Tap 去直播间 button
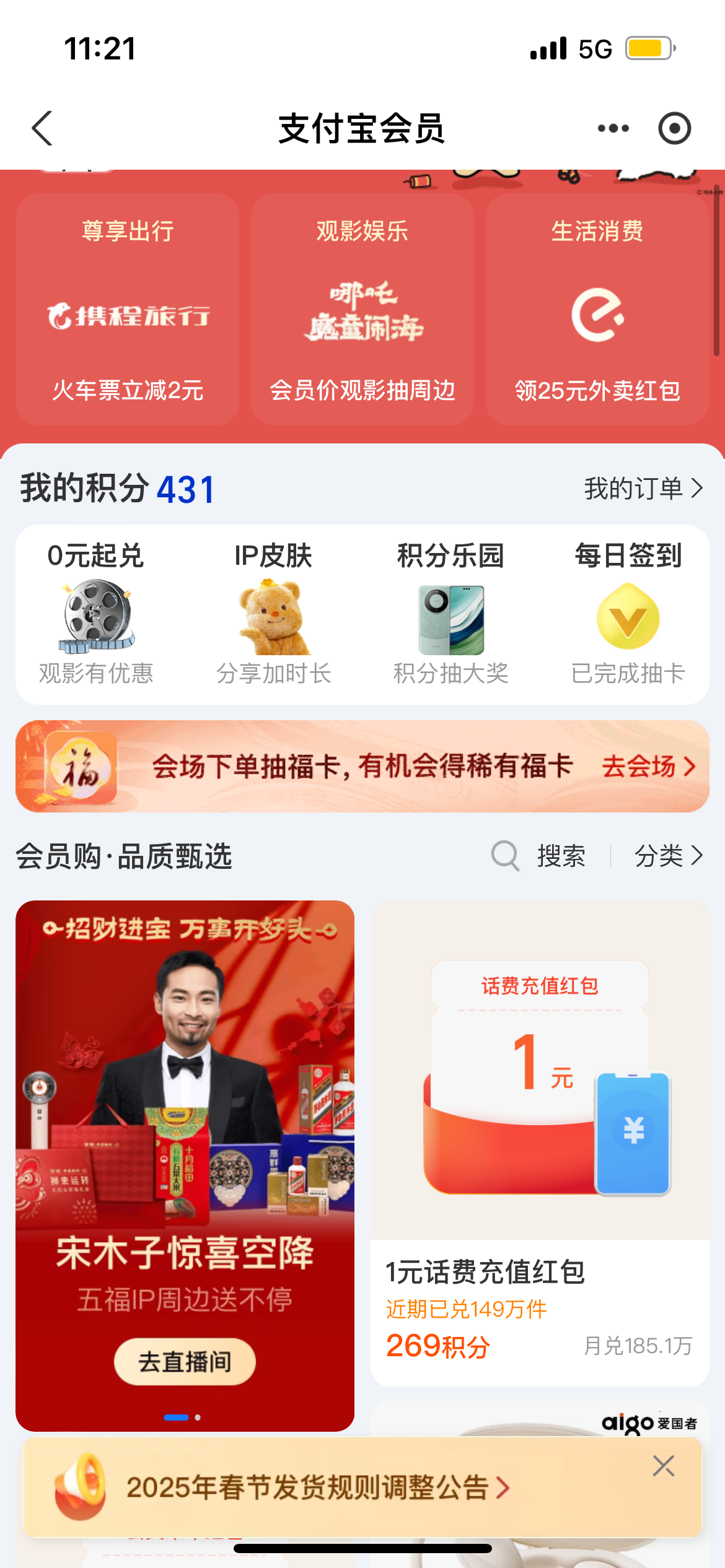 tap(185, 1362)
